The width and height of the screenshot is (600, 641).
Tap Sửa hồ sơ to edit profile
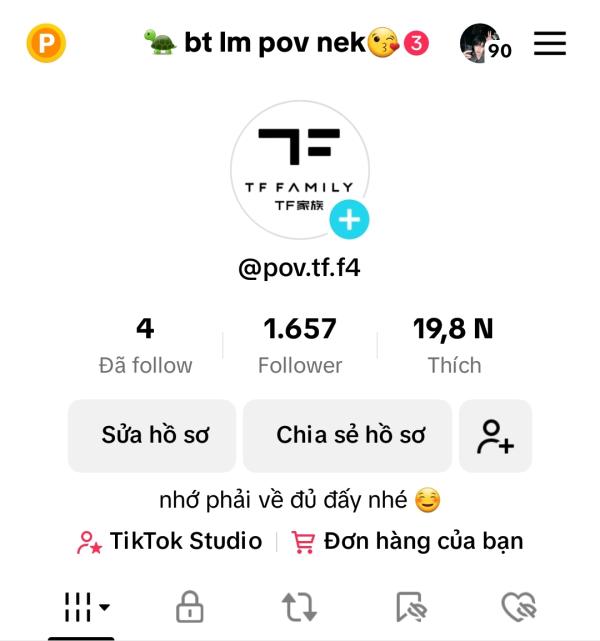[152, 435]
